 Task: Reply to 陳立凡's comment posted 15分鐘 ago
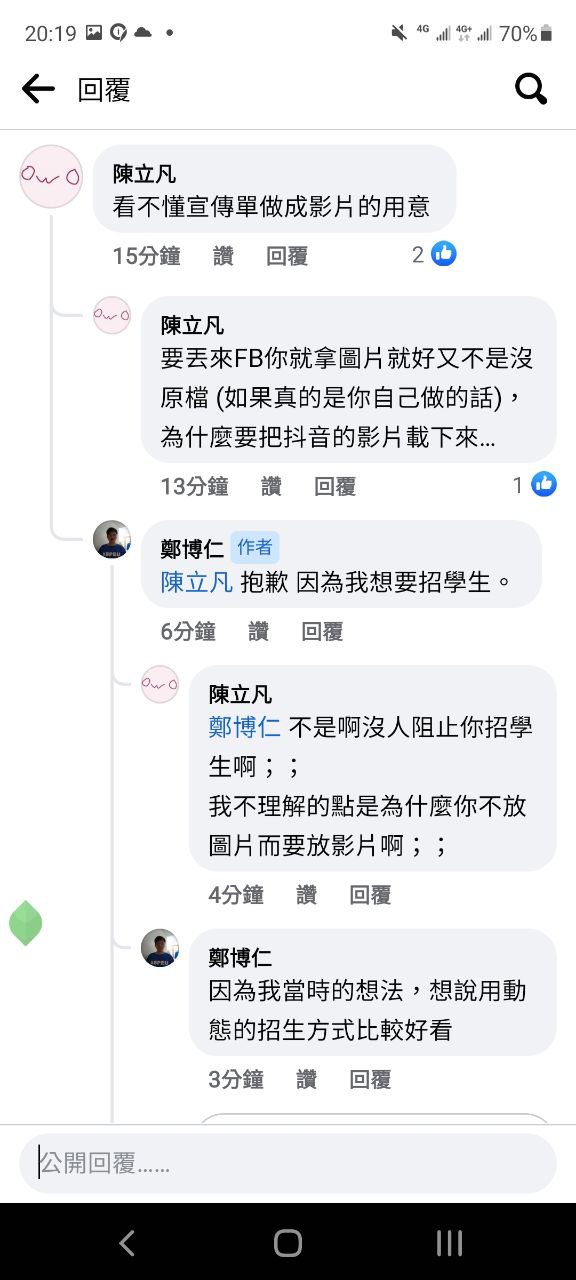pos(287,256)
